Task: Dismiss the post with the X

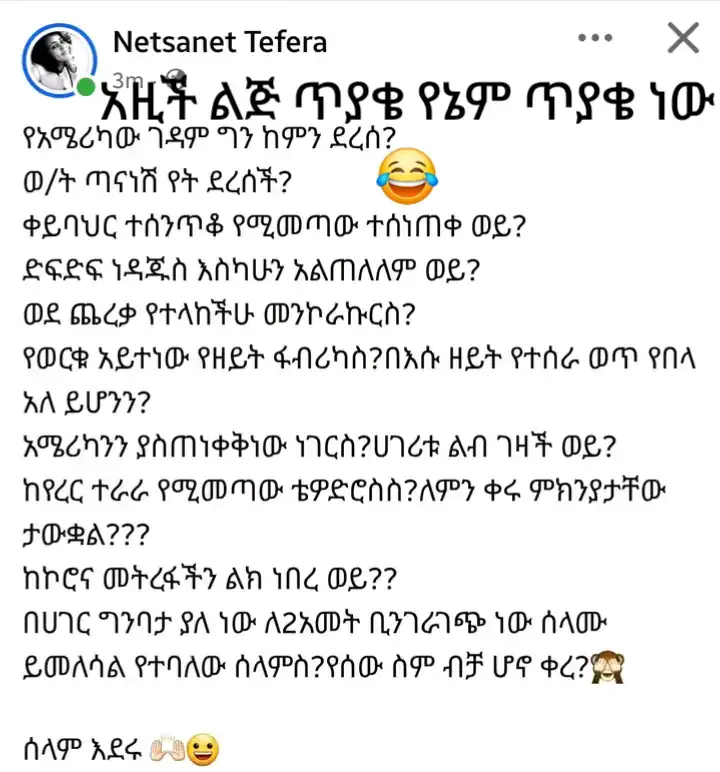Action: click(x=683, y=39)
